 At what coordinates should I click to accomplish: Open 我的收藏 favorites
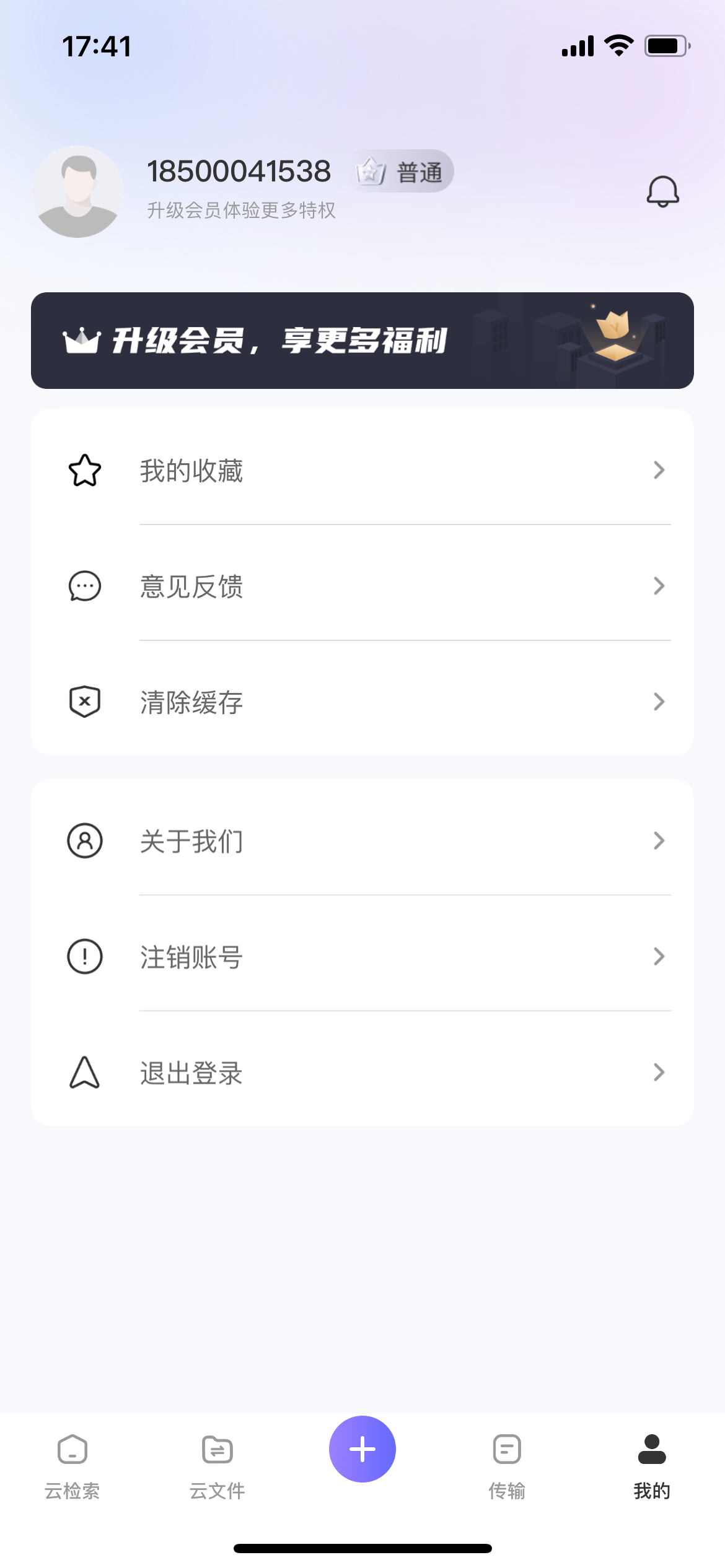click(x=362, y=471)
